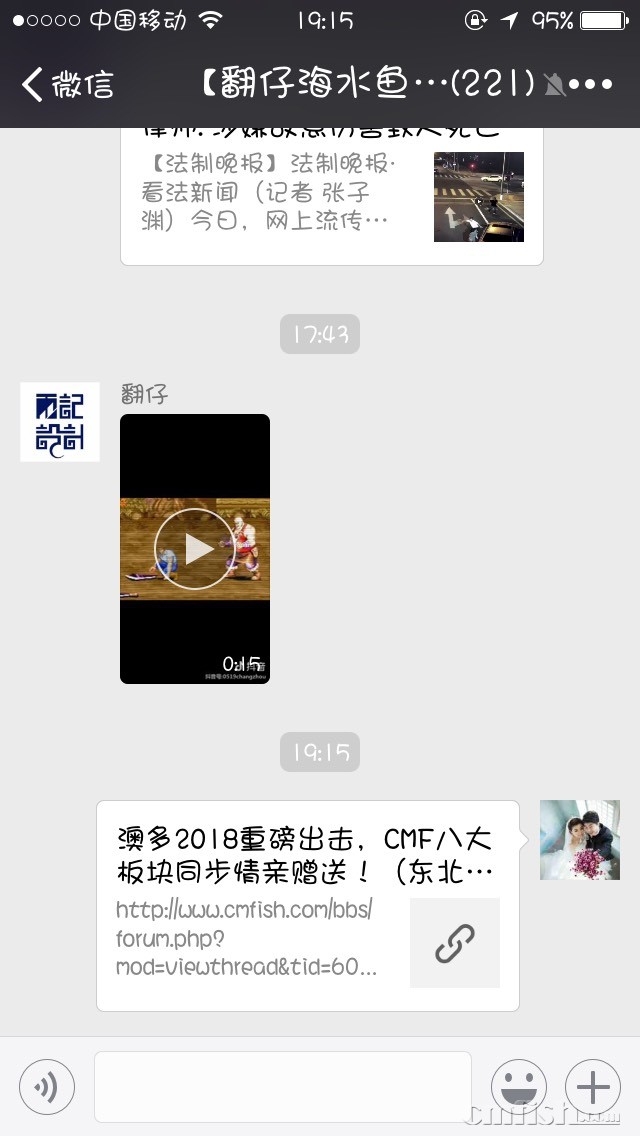Focus the message text field
The height and width of the screenshot is (1136, 640).
tap(283, 1086)
